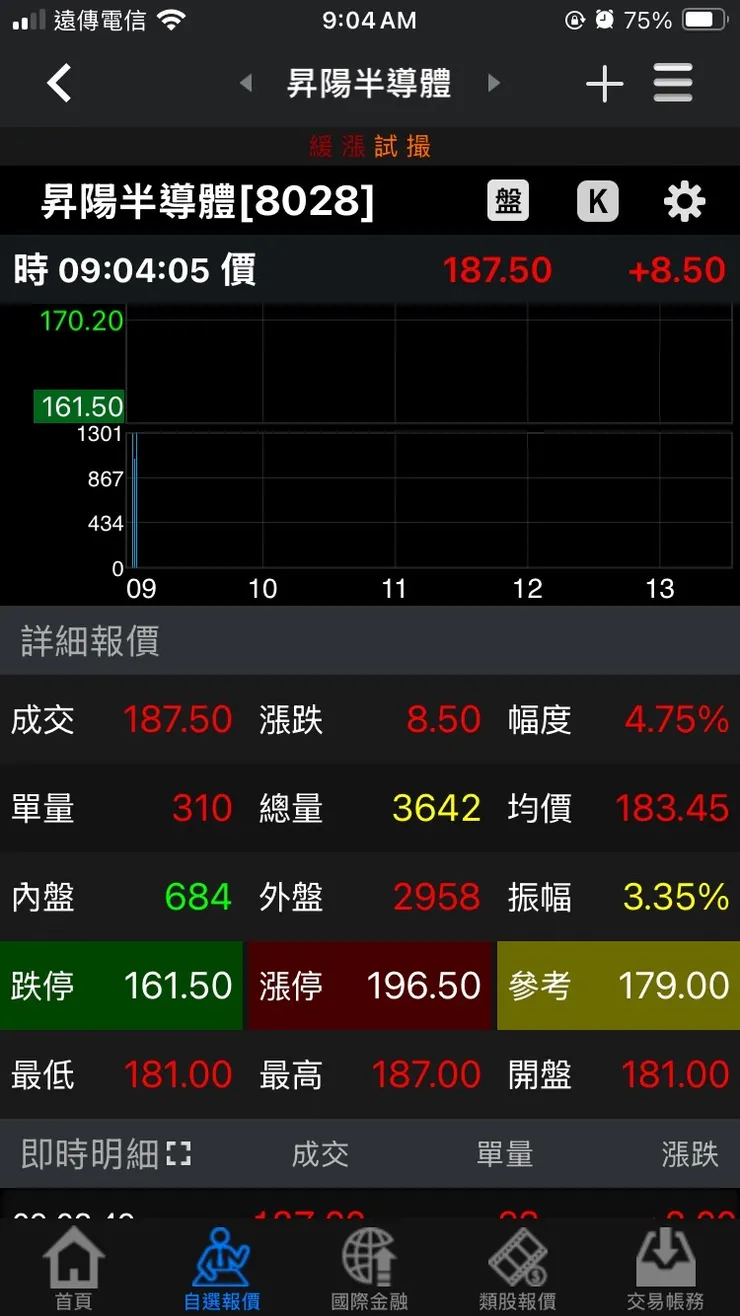Open the stock title 昇陽半導體 selector
This screenshot has height=1316, width=740.
click(x=370, y=84)
